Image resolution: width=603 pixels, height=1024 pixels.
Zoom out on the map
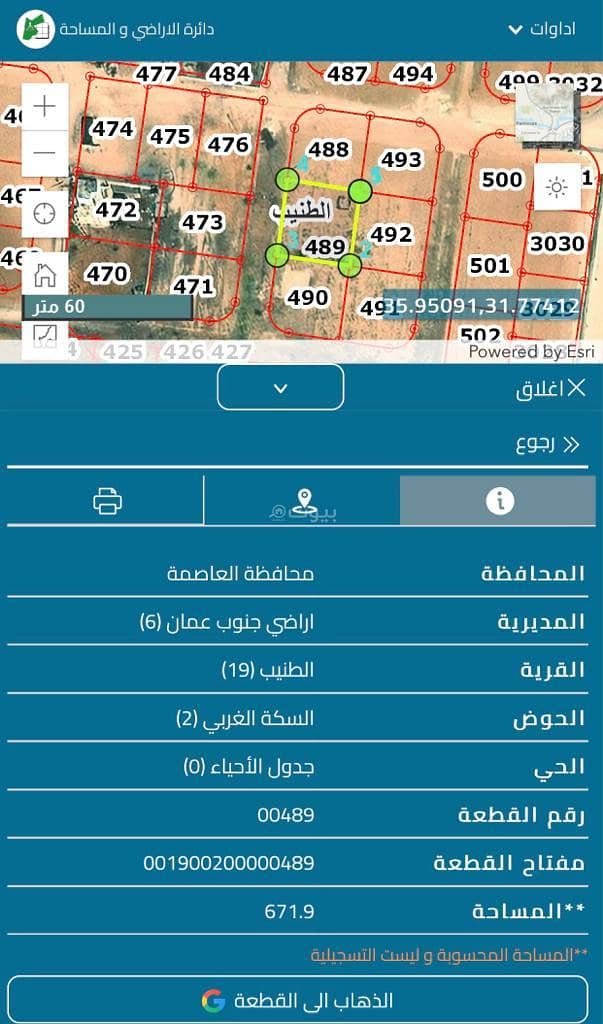tap(45, 153)
